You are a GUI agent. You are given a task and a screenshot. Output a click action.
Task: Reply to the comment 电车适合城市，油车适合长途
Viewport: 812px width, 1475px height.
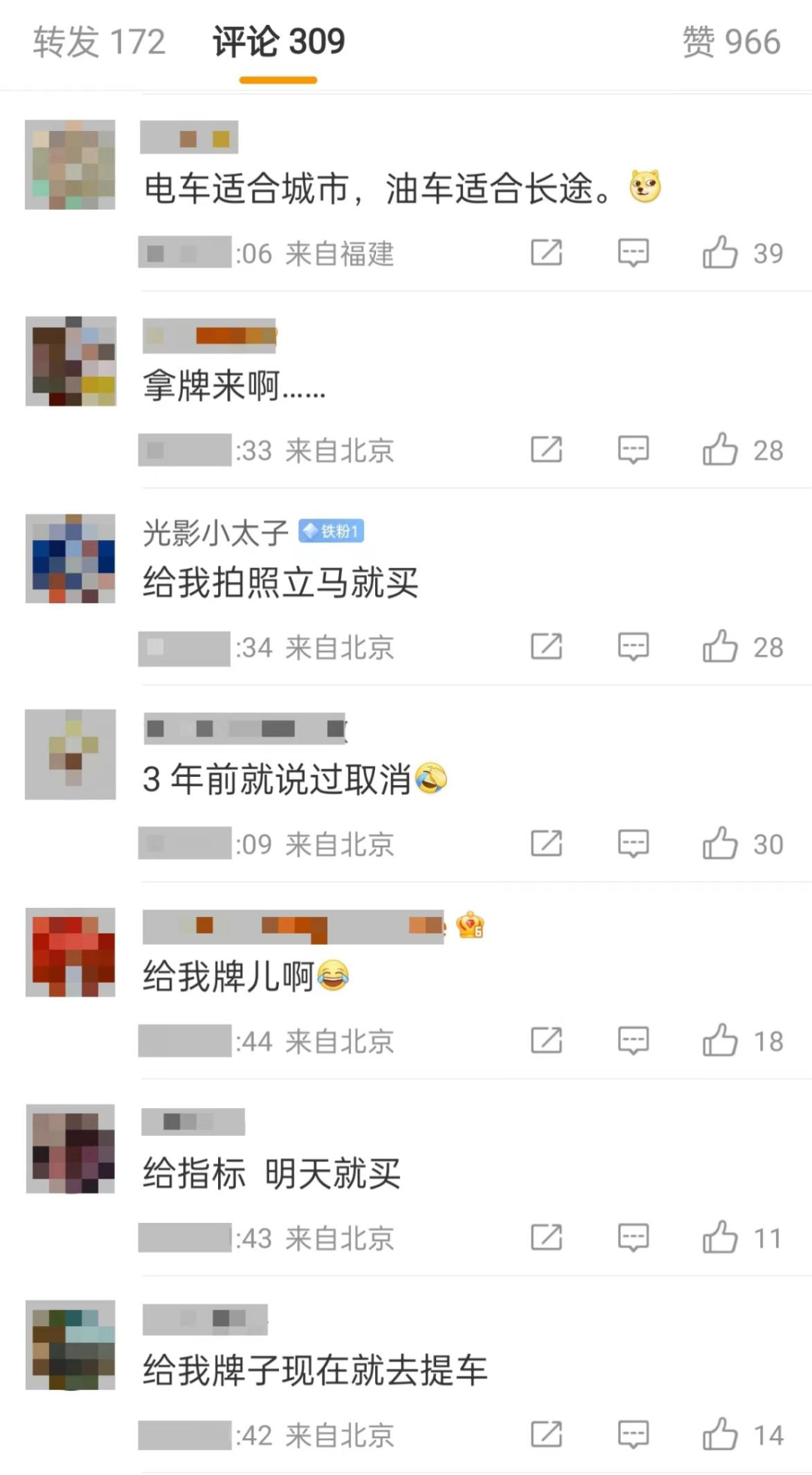click(633, 253)
